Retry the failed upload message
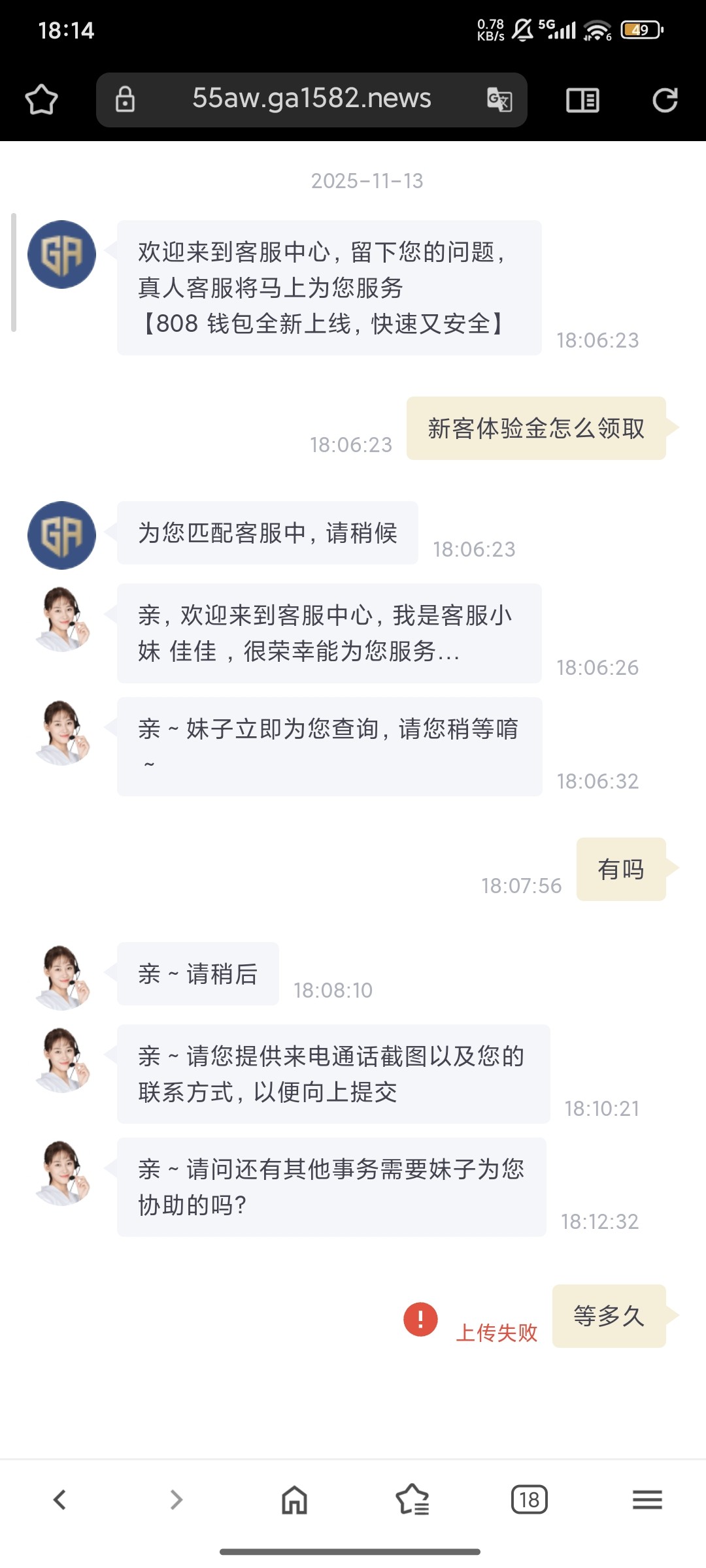This screenshot has height=1568, width=706. [x=420, y=1318]
